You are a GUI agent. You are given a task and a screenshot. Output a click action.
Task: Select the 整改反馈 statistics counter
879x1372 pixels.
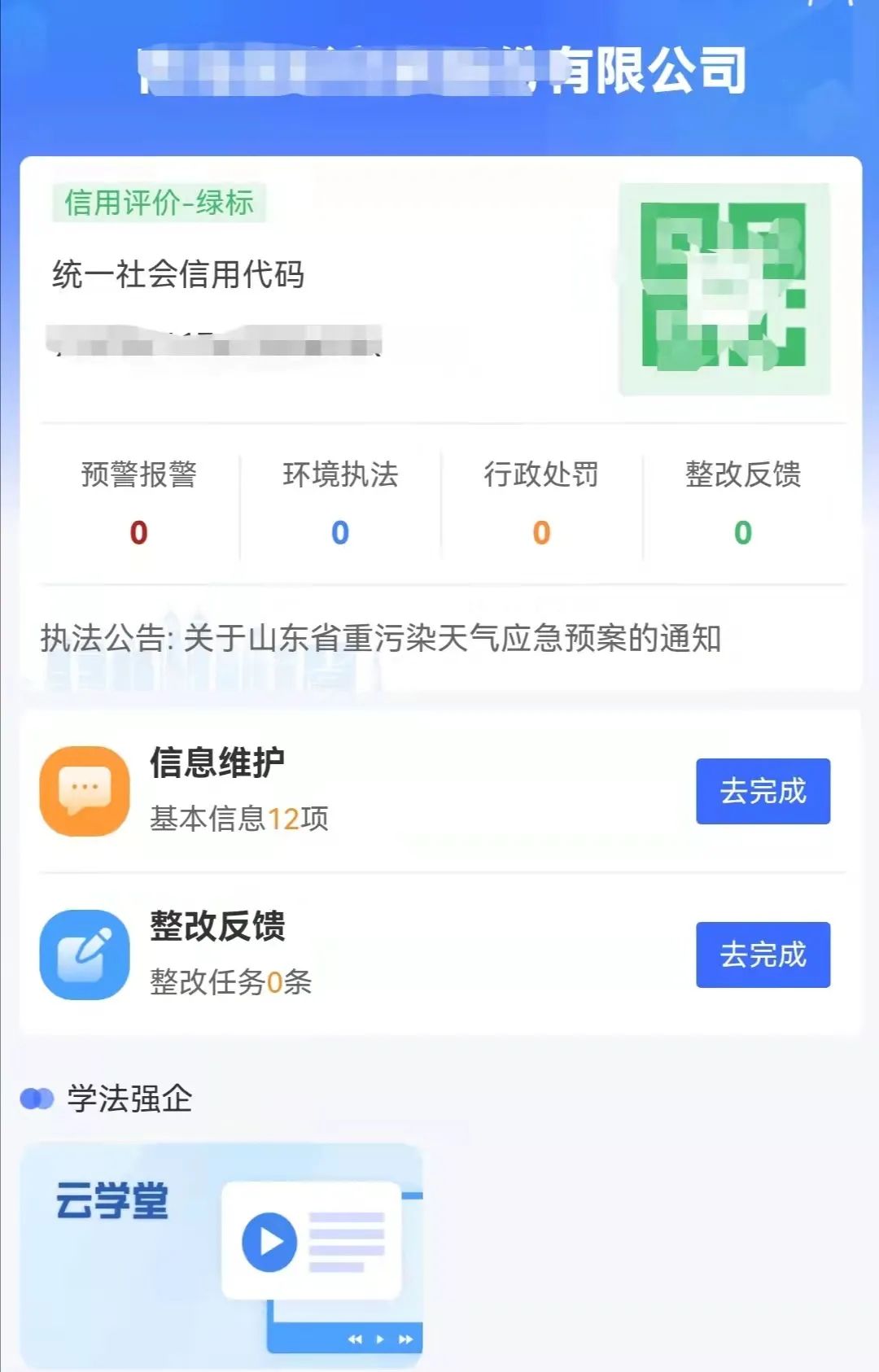pyautogui.click(x=741, y=500)
